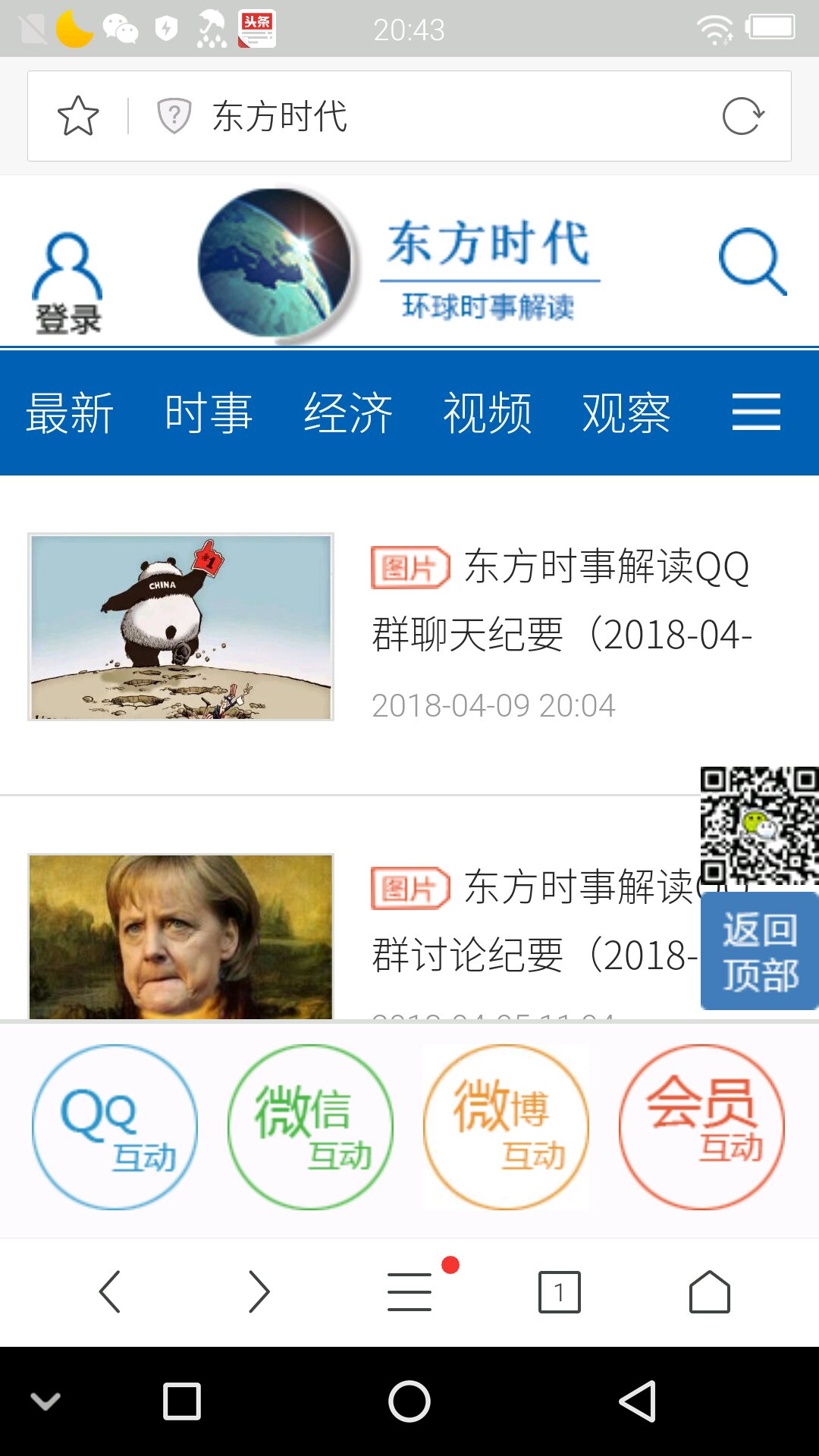The width and height of the screenshot is (819, 1456).
Task: Open the 登录 login page
Action: click(67, 284)
